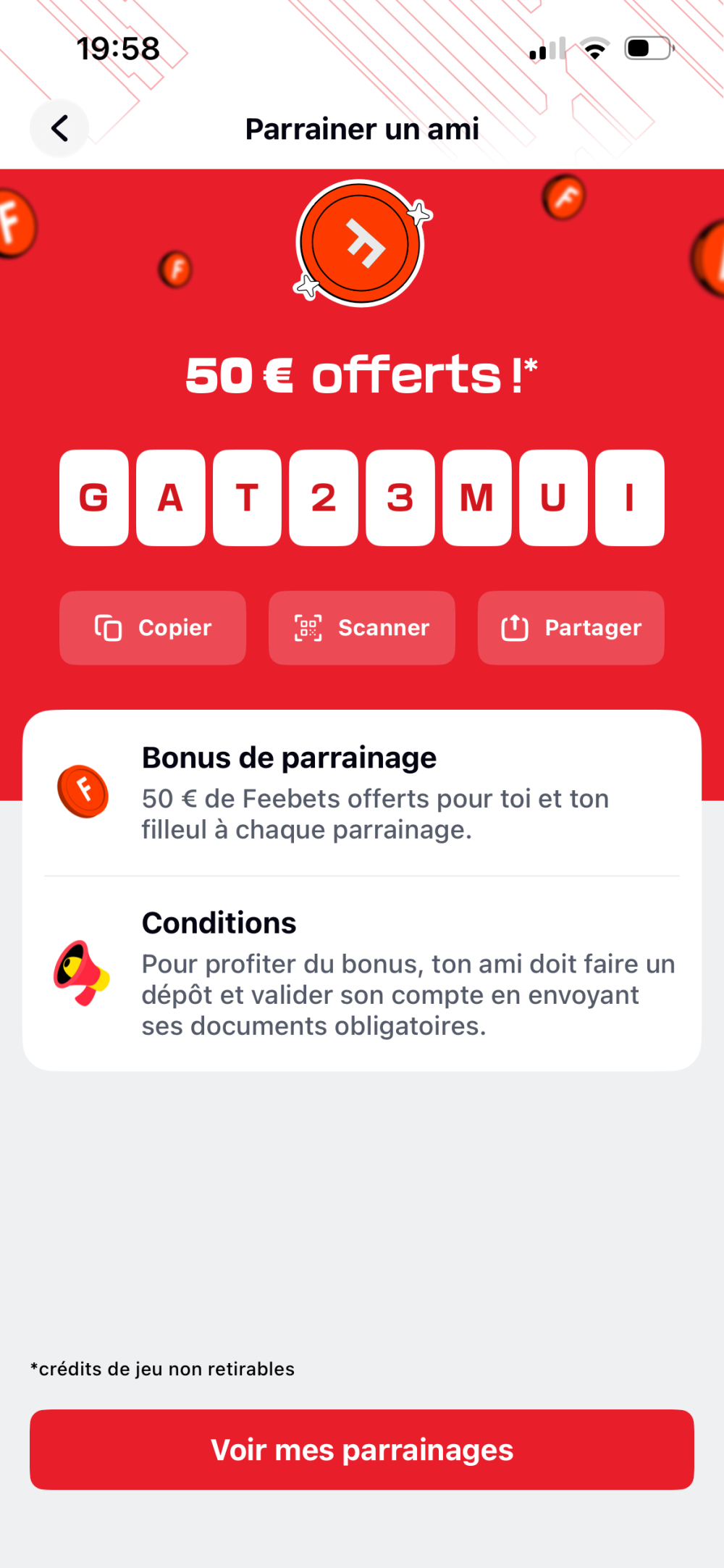
Task: Go back from Parrainer un ami
Action: click(x=59, y=128)
